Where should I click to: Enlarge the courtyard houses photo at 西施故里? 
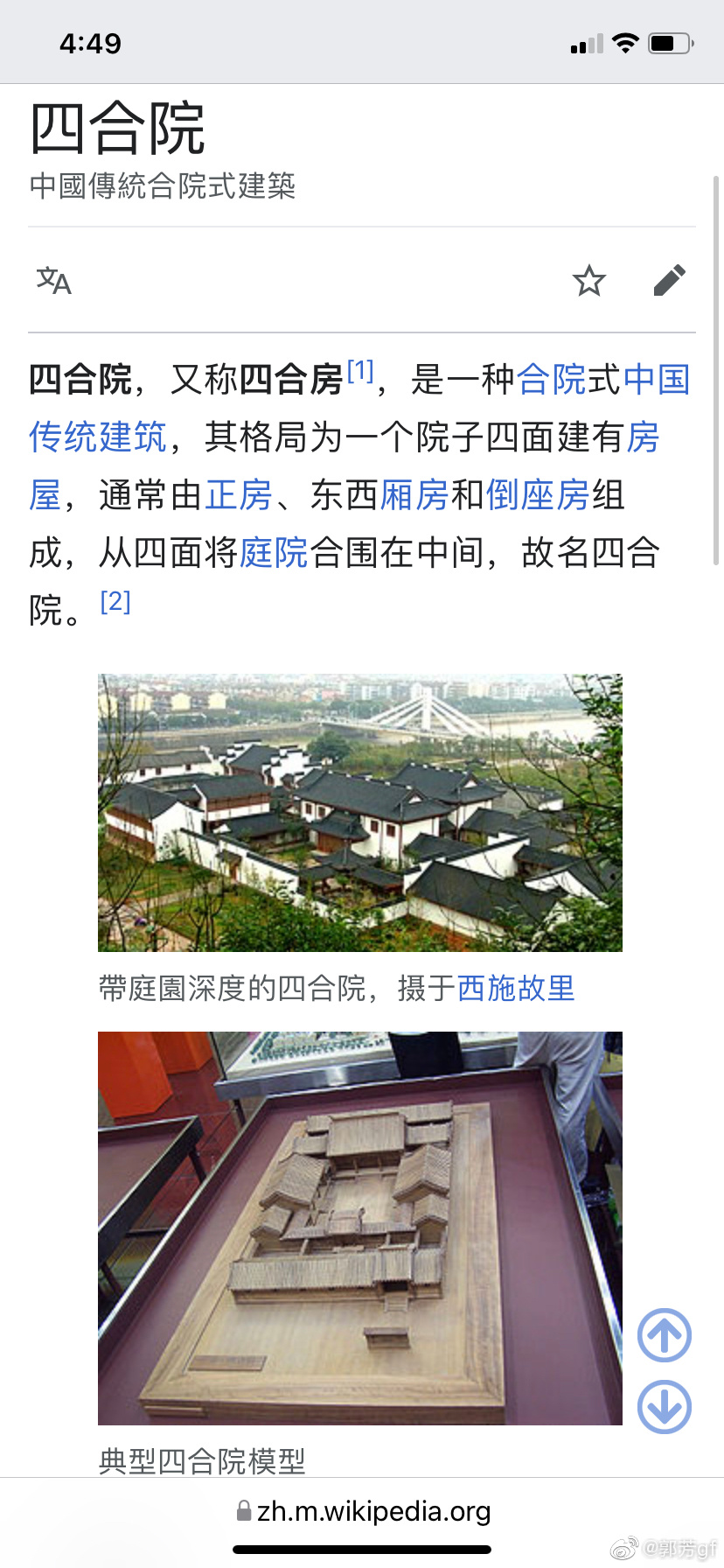[x=360, y=812]
